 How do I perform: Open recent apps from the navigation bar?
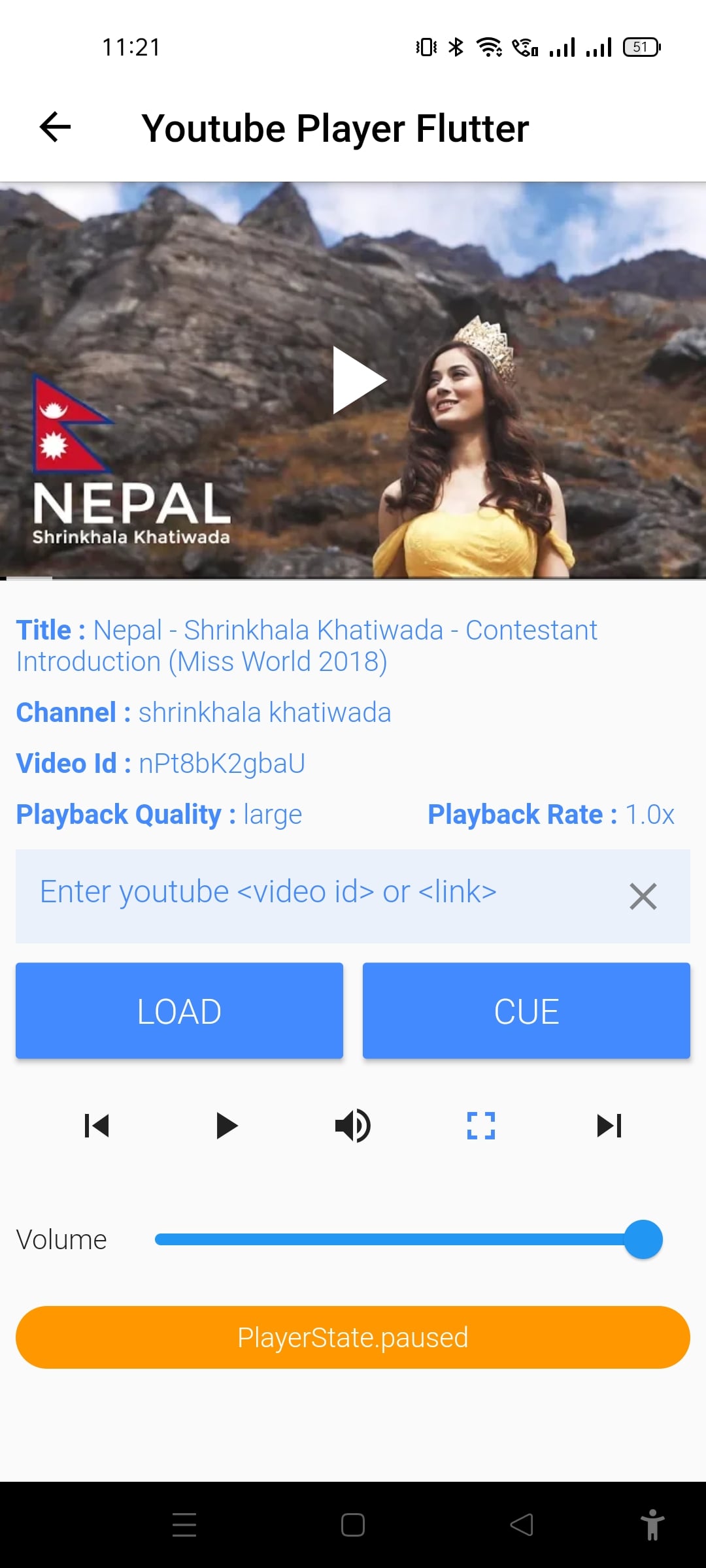coord(184,1525)
